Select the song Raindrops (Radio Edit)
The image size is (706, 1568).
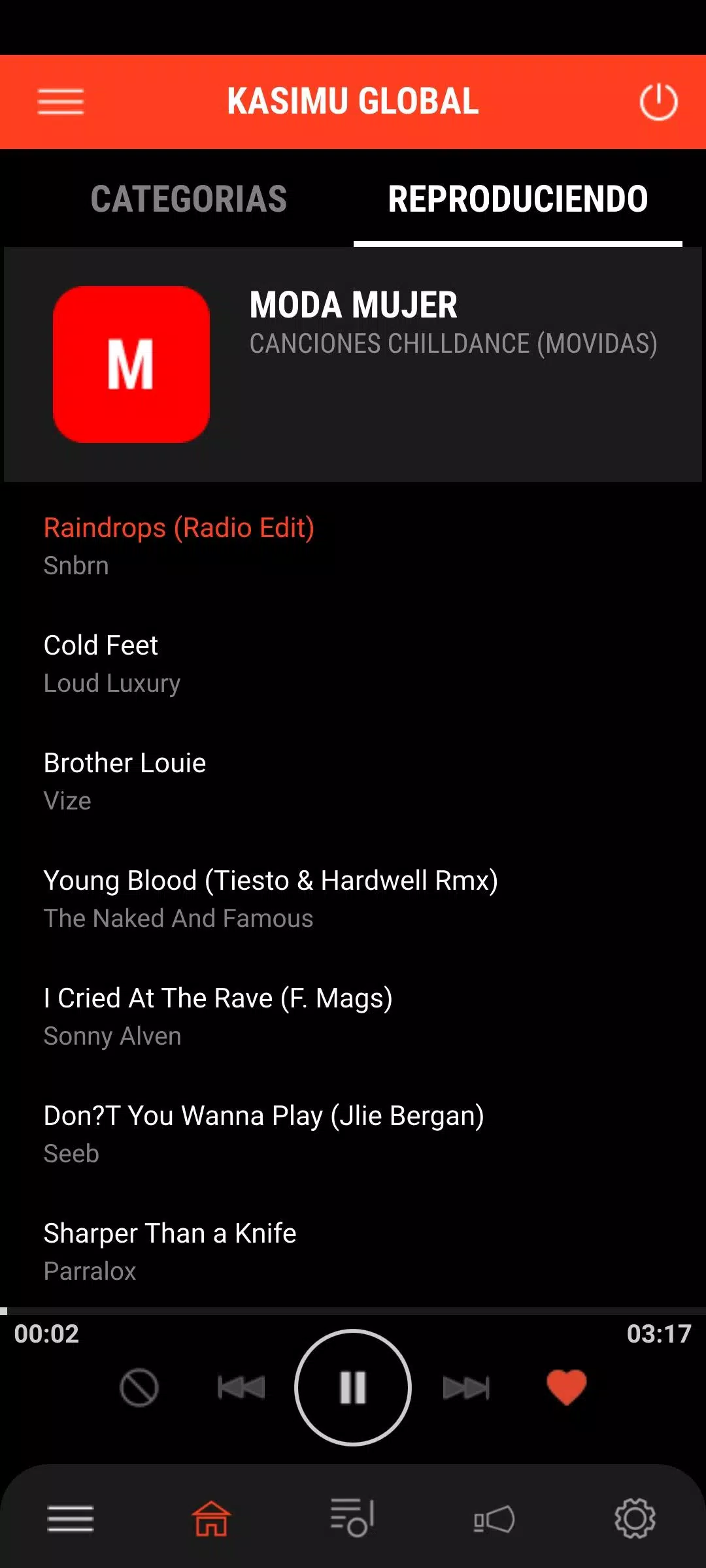click(x=179, y=545)
